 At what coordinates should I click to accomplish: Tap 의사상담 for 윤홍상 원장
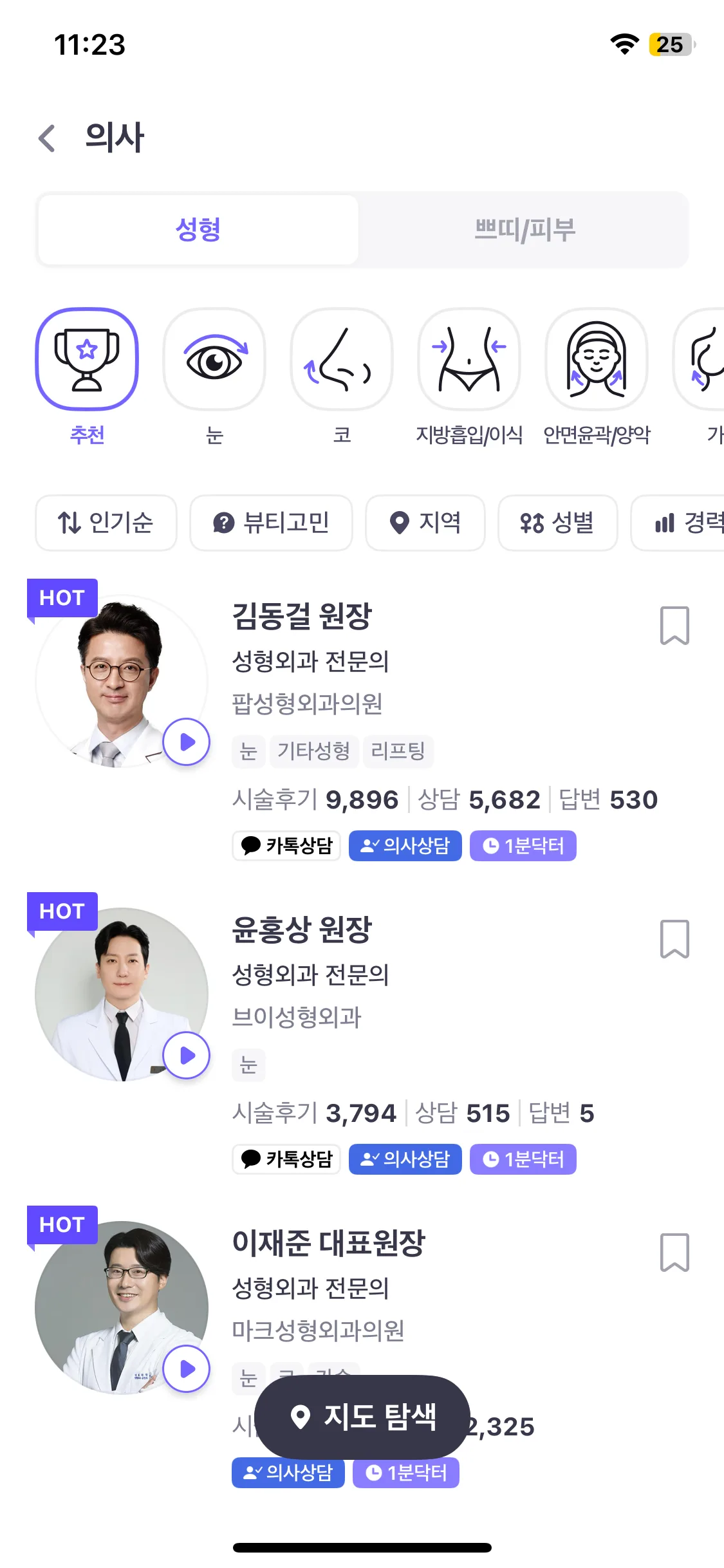405,1159
